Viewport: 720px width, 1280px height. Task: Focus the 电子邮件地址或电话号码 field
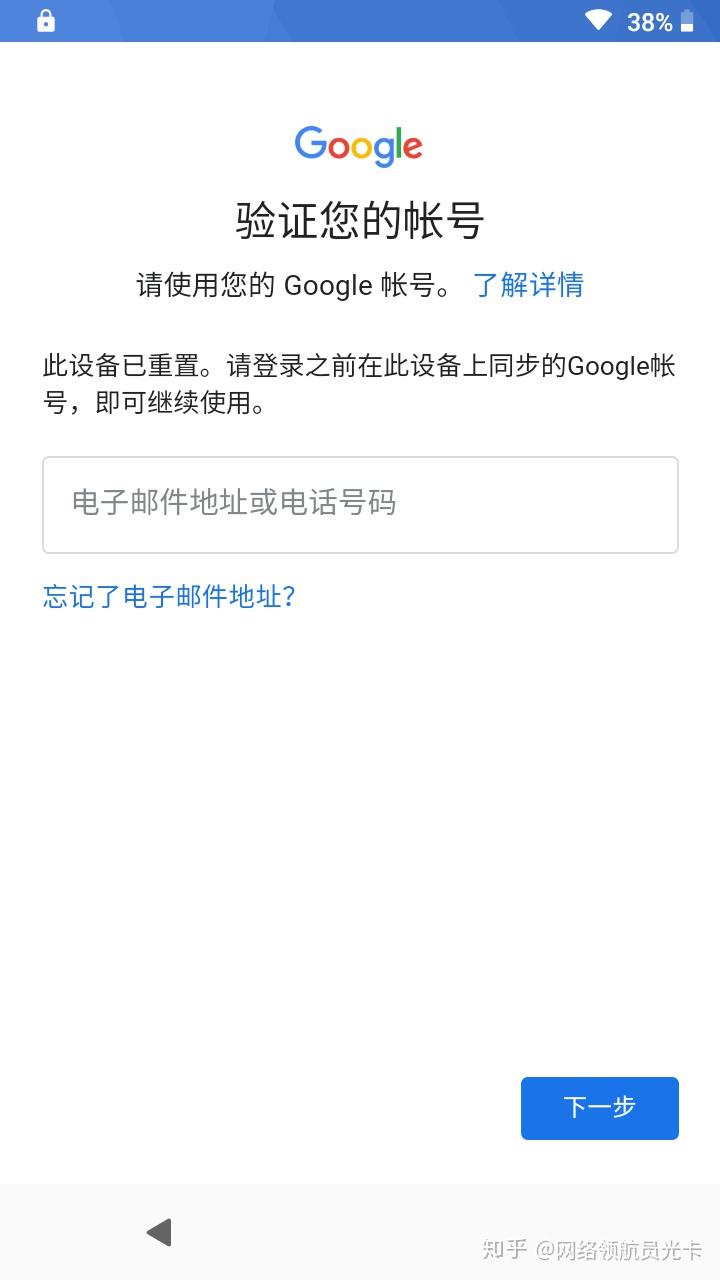tap(360, 504)
